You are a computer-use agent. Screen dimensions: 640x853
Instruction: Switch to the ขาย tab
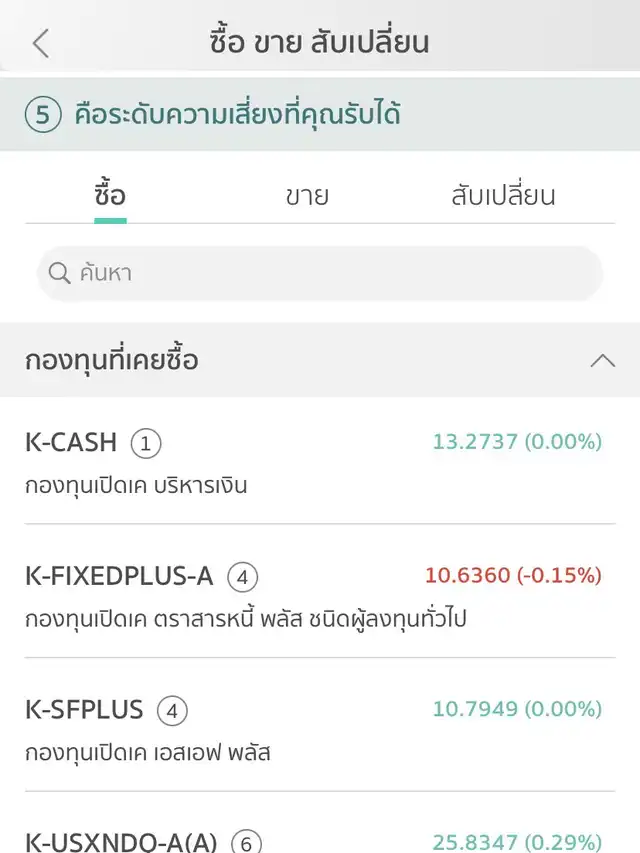click(307, 195)
